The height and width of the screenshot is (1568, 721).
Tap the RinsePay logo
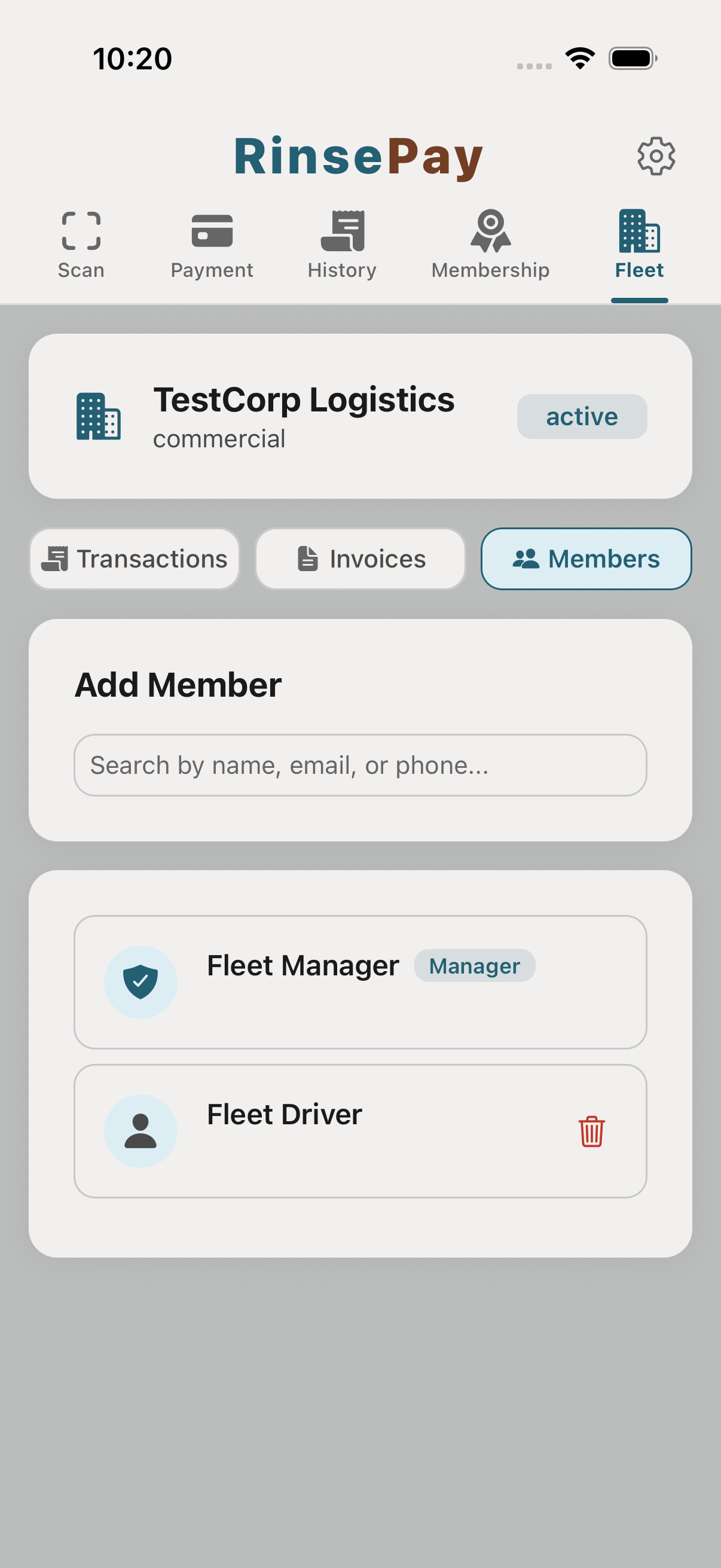coord(359,155)
